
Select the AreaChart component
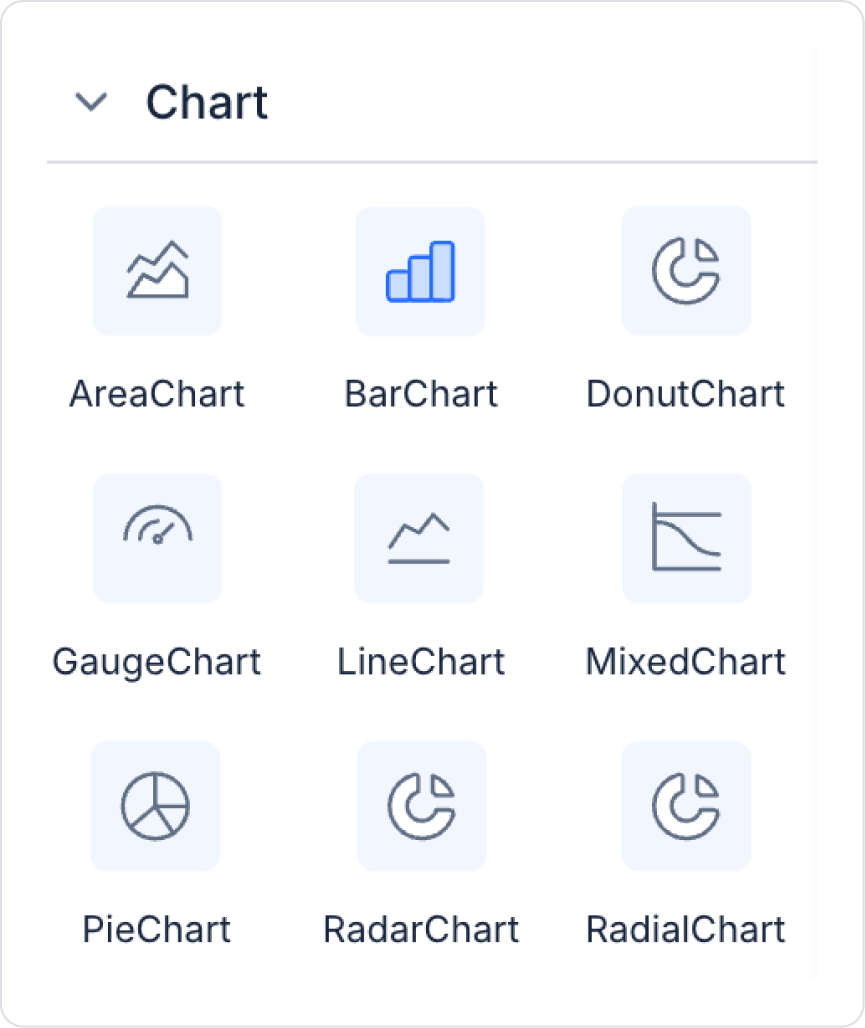click(x=157, y=271)
